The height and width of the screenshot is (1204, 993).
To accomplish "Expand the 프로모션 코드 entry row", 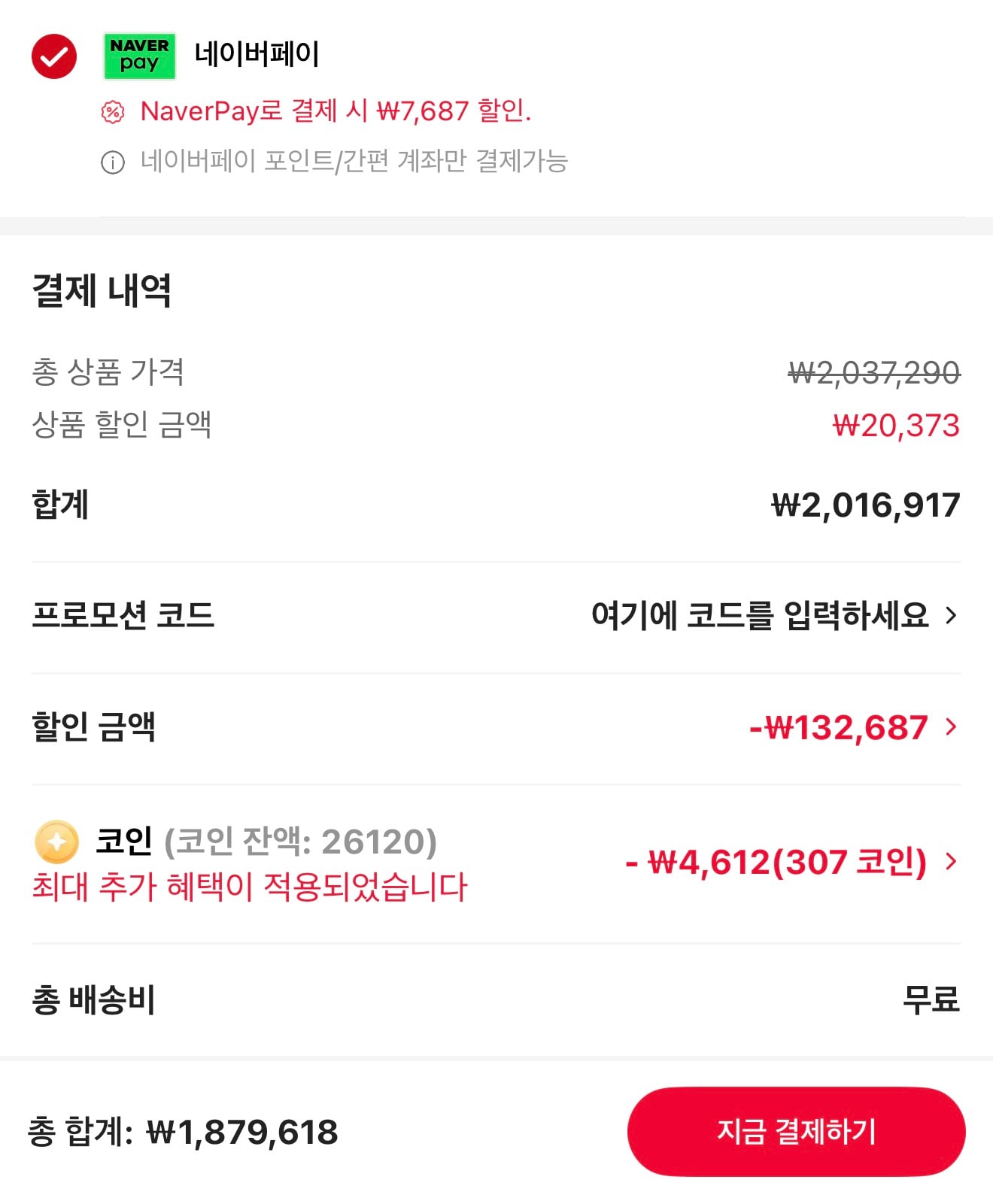I will 952,615.
